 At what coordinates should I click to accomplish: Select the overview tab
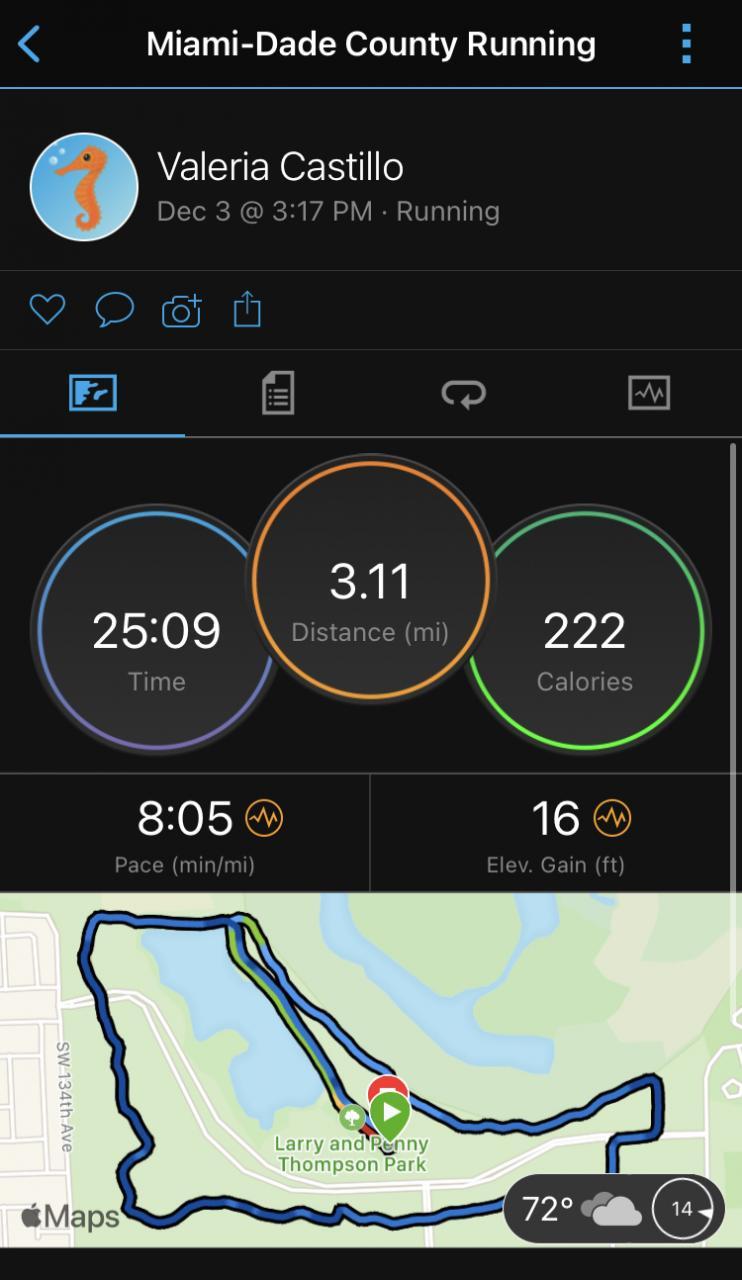93,393
